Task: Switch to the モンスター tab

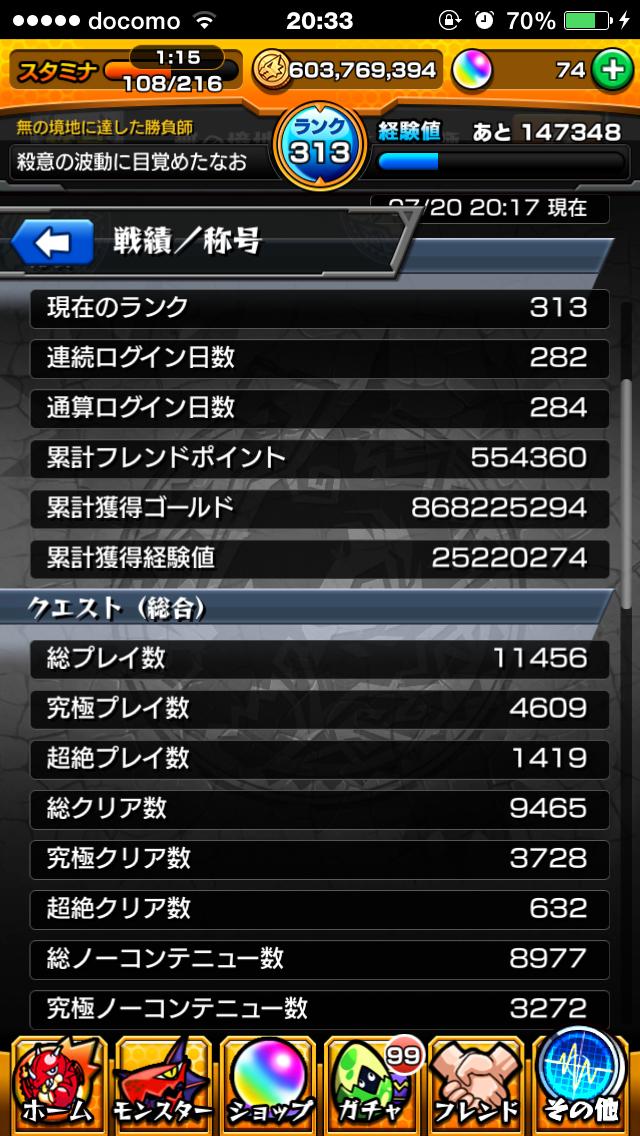Action: pyautogui.click(x=162, y=1083)
